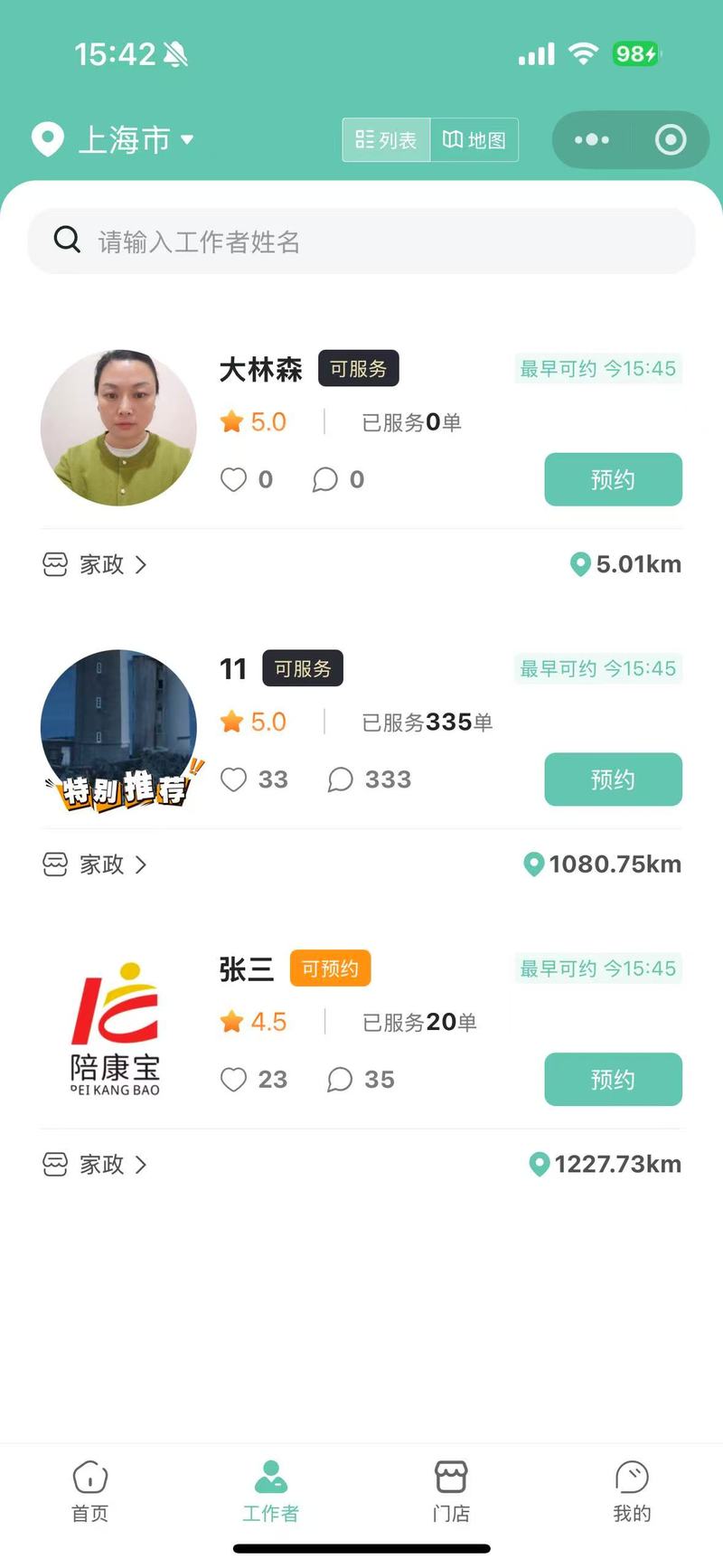
Task: Open the mini program three-dot menu
Action: (x=592, y=139)
